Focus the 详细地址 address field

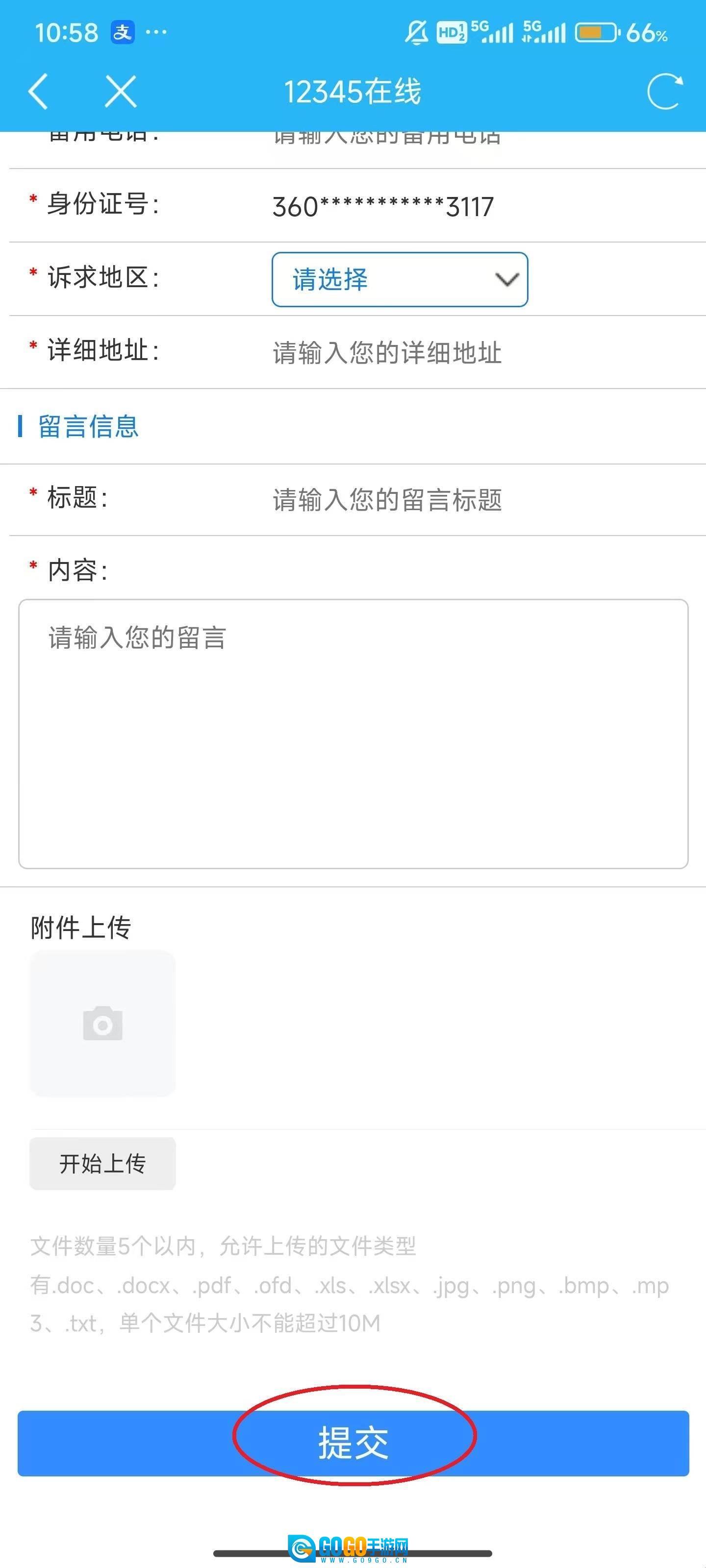[x=387, y=353]
